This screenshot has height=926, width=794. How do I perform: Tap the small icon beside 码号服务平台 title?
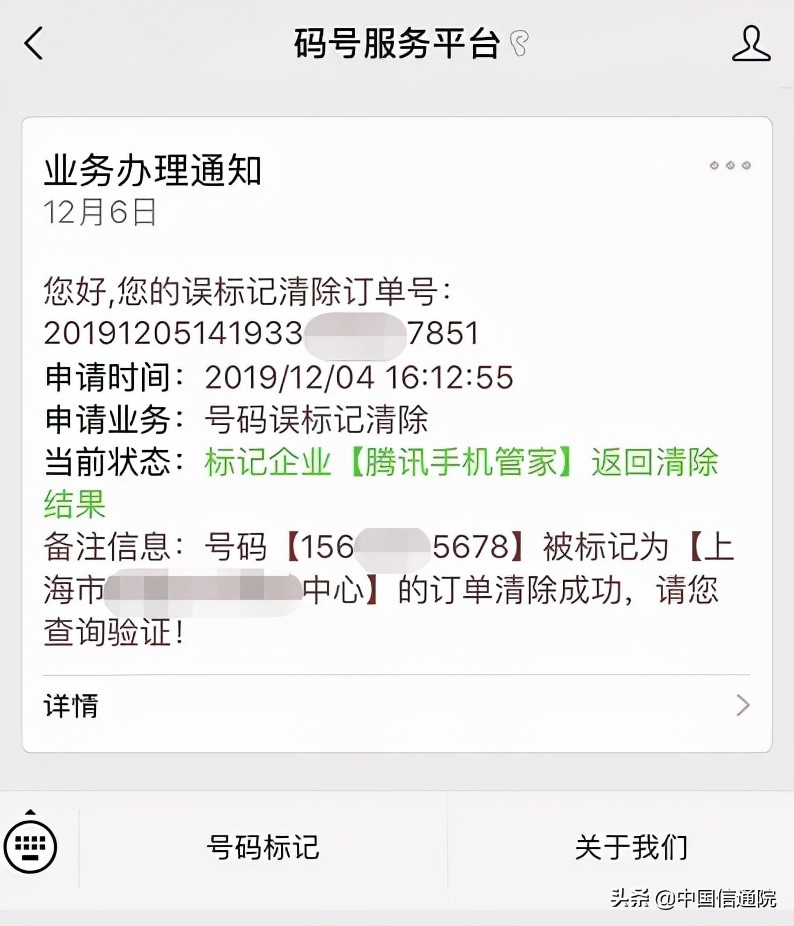pos(518,41)
